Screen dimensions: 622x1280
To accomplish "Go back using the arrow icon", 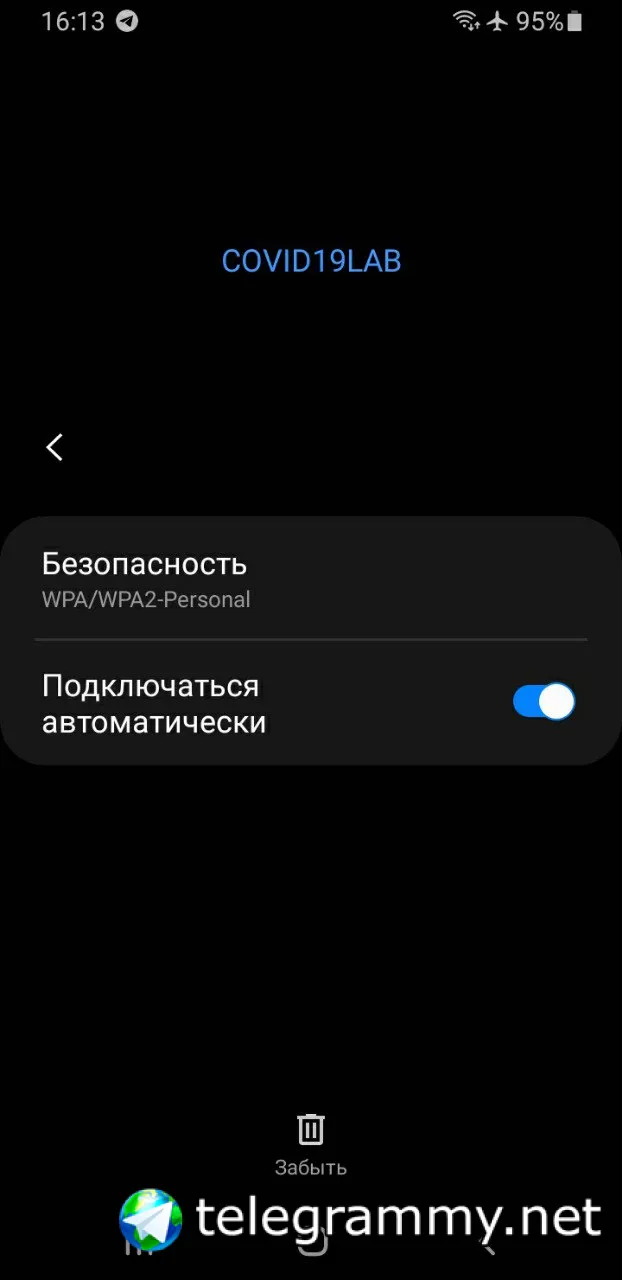I will [55, 447].
